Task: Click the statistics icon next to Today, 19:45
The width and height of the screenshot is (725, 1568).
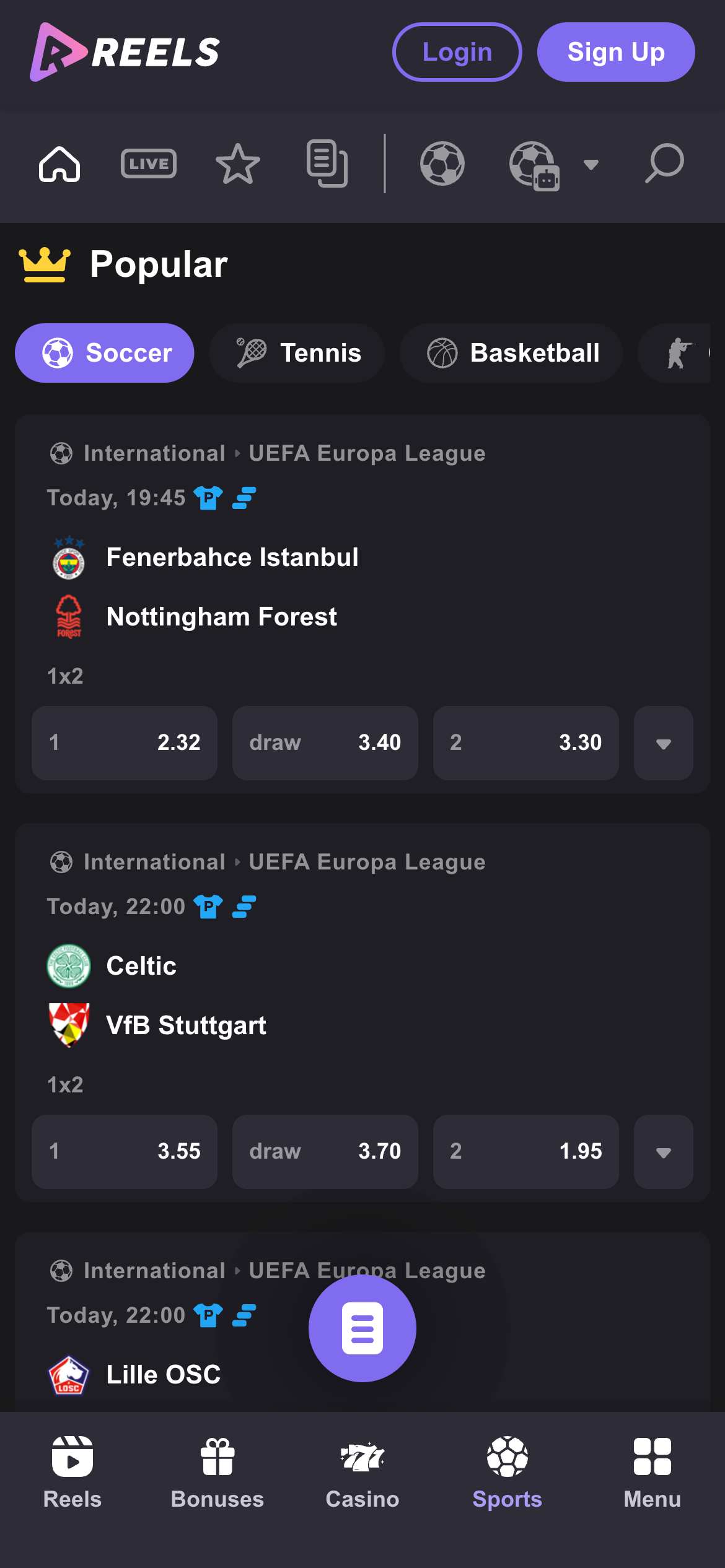Action: click(245, 497)
